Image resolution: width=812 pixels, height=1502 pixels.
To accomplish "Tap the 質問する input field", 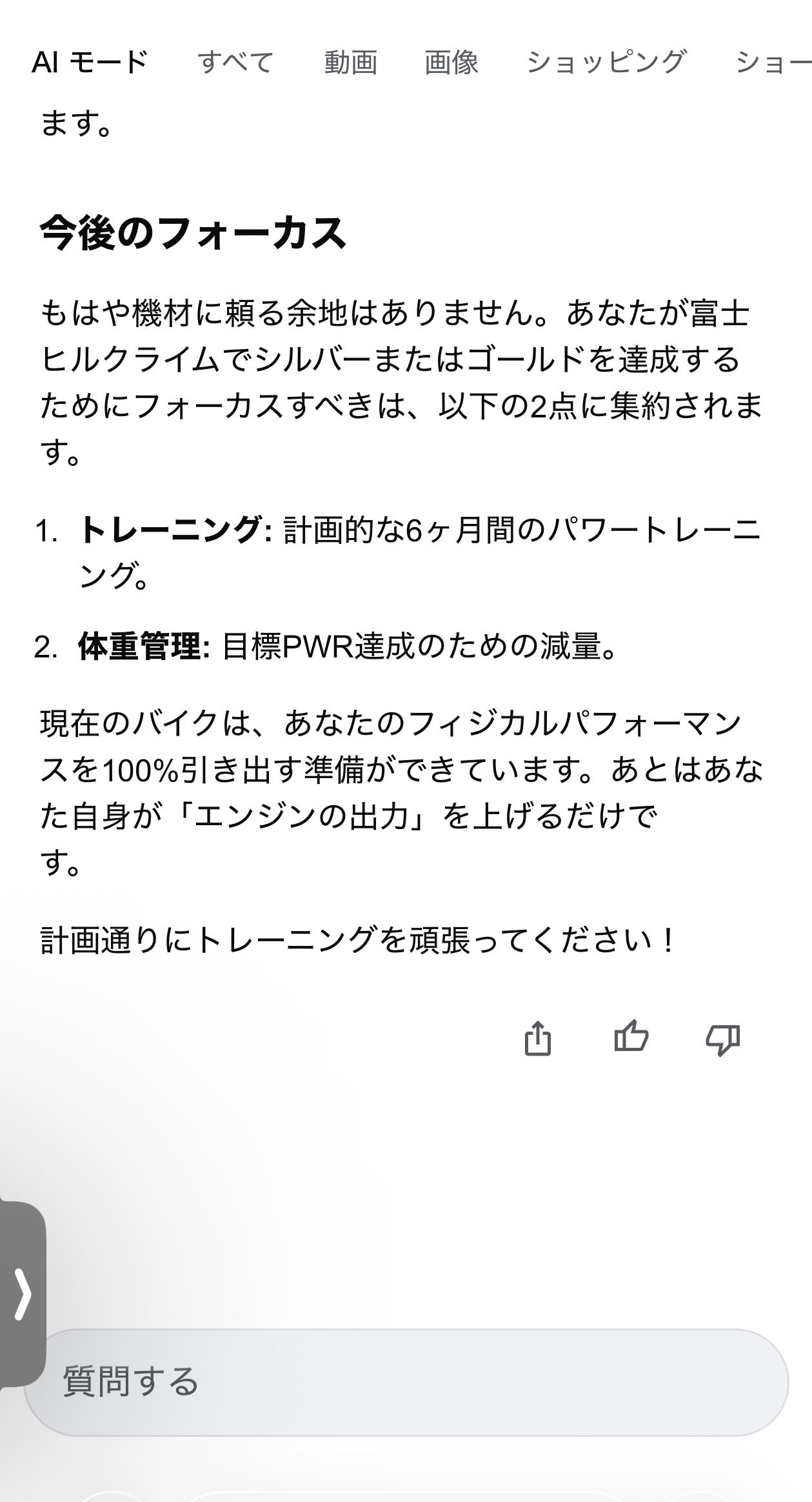I will [x=406, y=1381].
